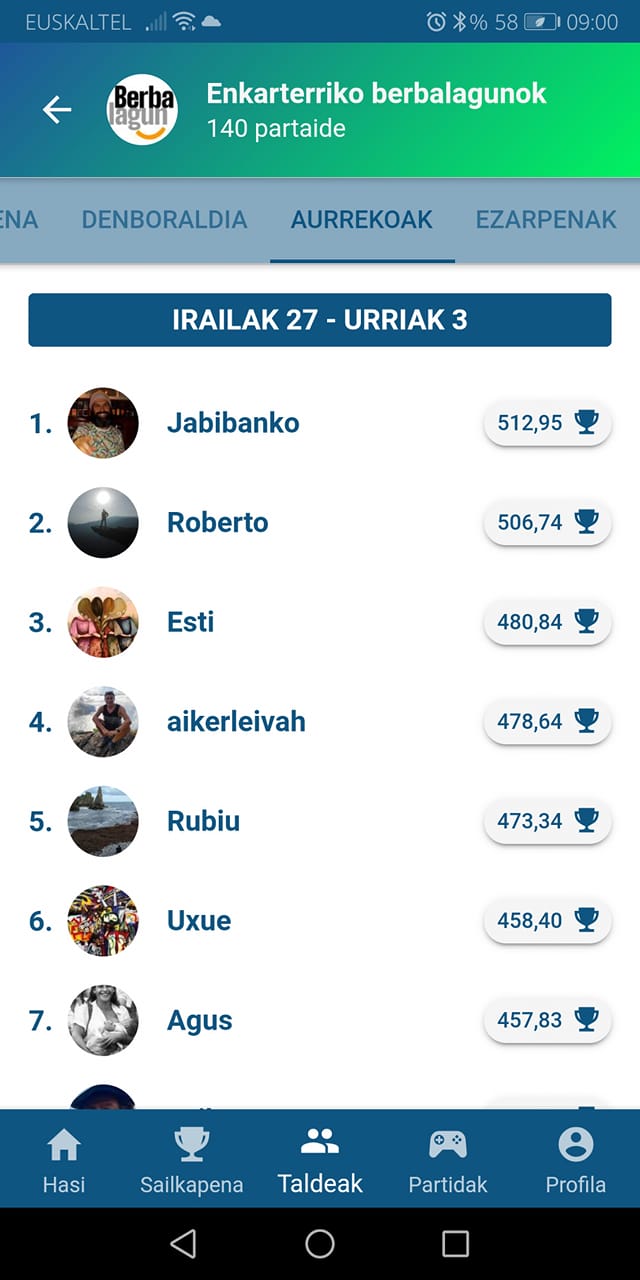Open the Ezarpenak tab
The image size is (640, 1280).
(546, 220)
